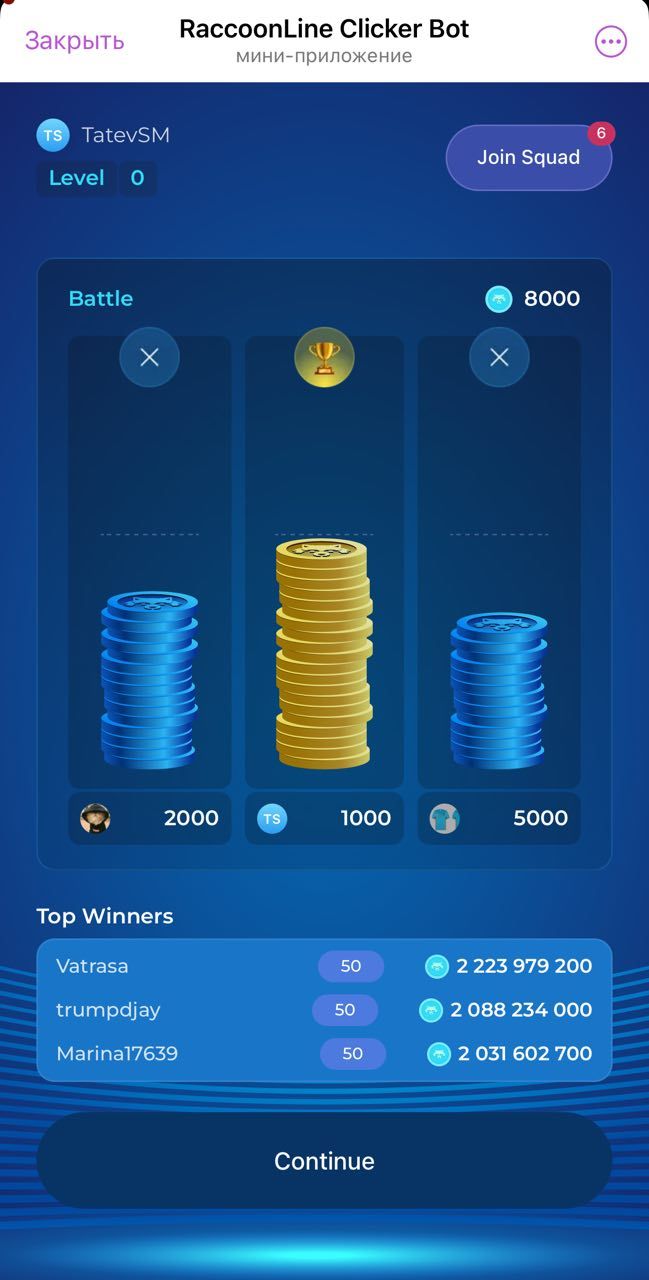Join a squad
649x1280 pixels.
coord(528,157)
